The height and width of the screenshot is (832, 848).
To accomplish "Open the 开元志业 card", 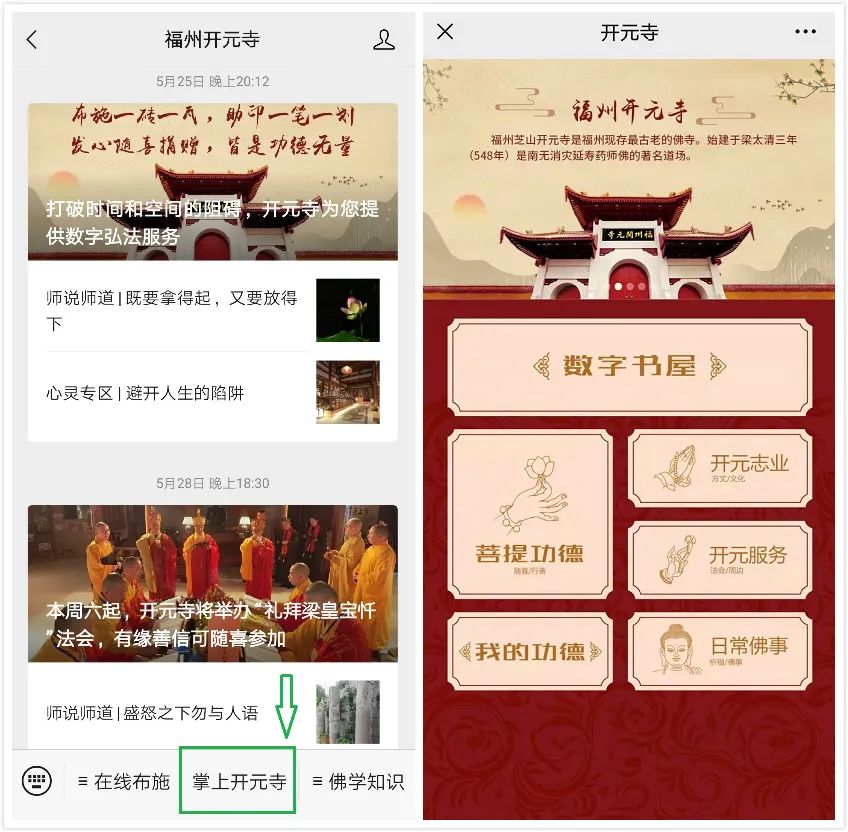I will (719, 467).
